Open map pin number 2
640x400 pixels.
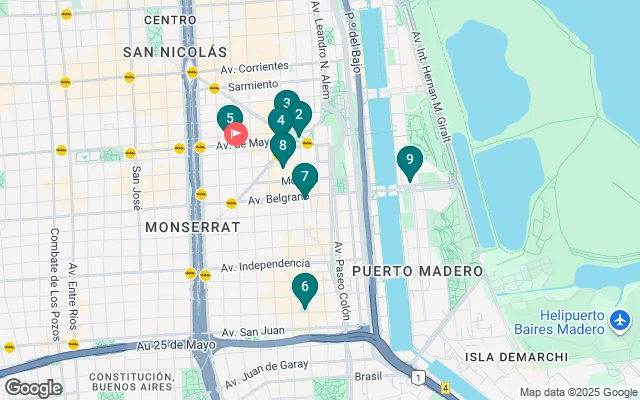click(300, 114)
